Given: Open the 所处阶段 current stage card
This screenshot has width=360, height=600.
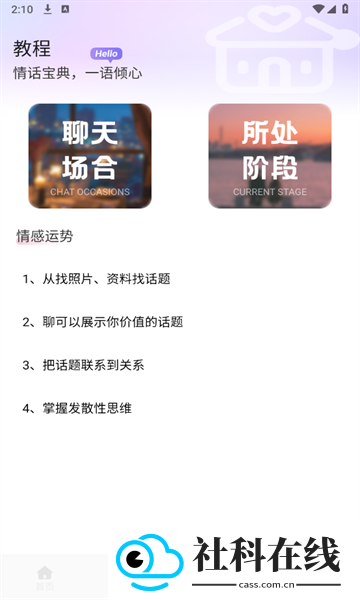Looking at the screenshot, I should coord(270,156).
